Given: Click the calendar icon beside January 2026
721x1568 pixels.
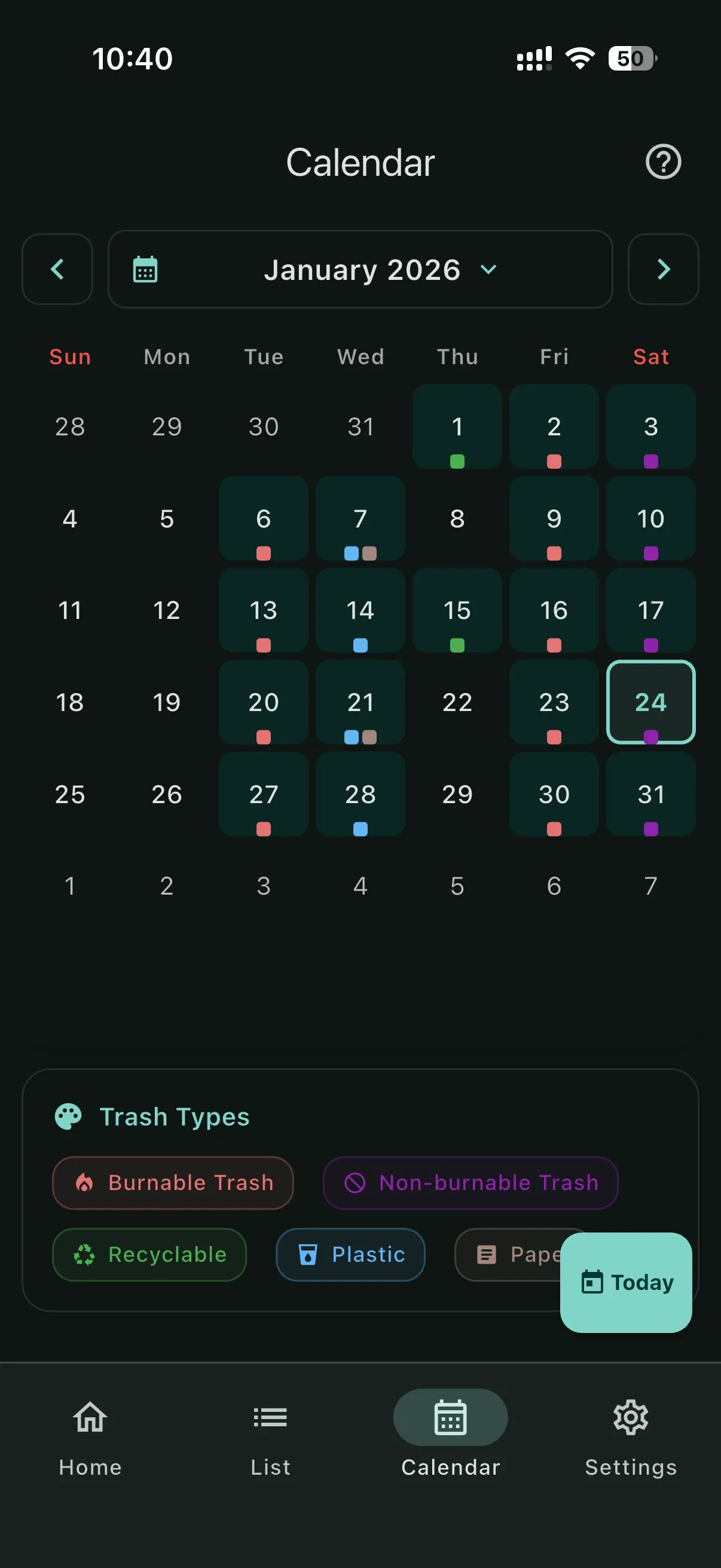Looking at the screenshot, I should pyautogui.click(x=146, y=270).
